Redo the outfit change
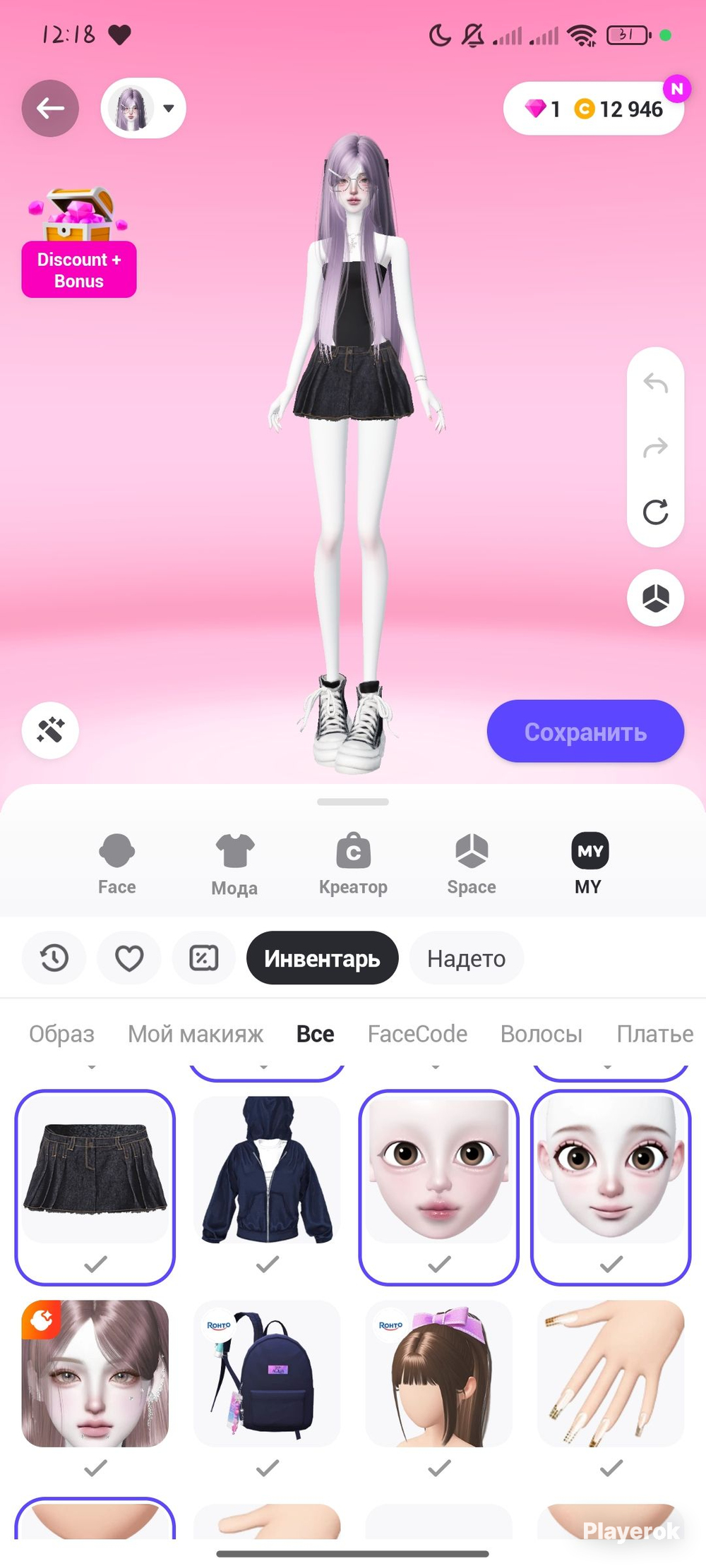Viewport: 706px width, 1568px height. [x=655, y=447]
